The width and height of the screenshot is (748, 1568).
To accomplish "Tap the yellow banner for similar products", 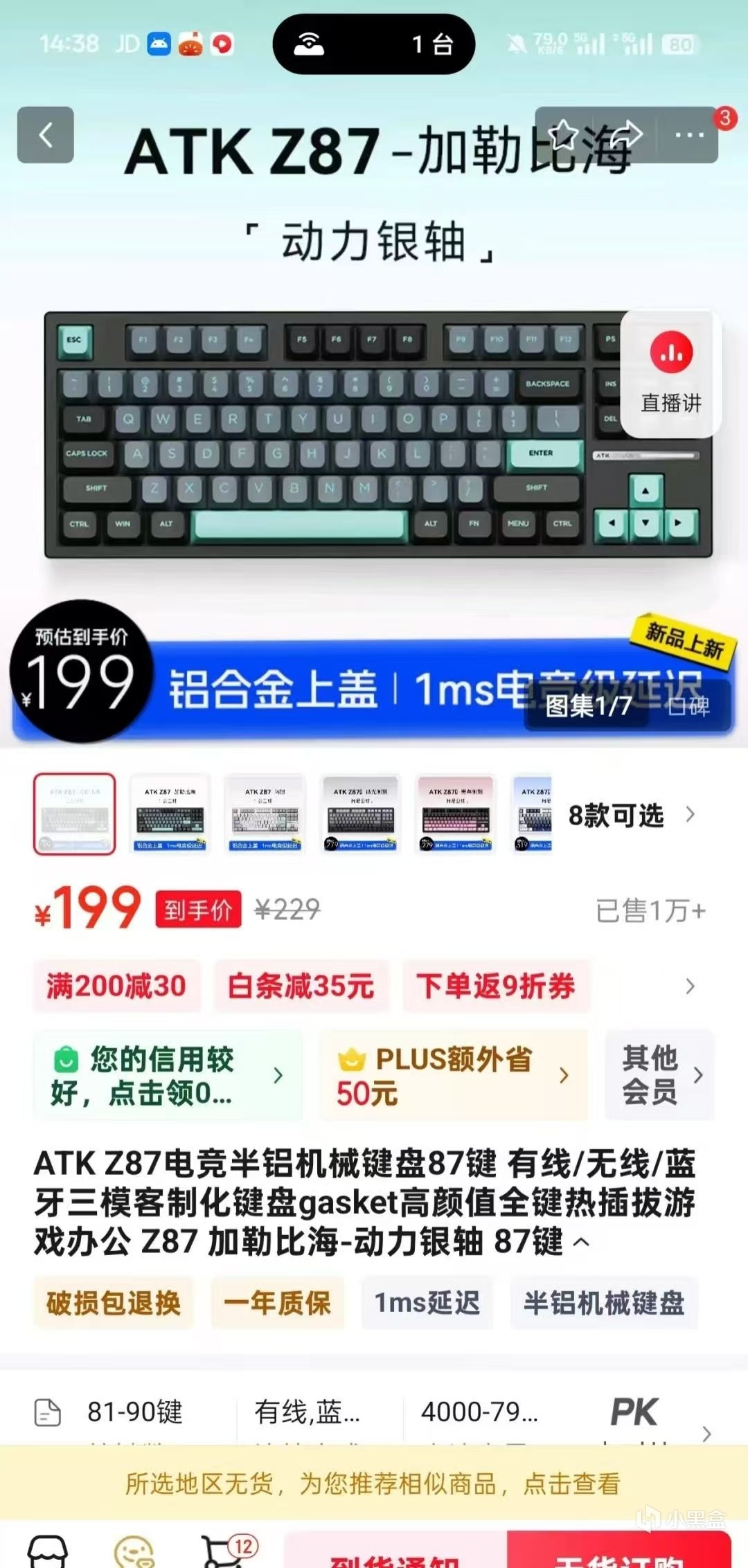I will coord(374,1483).
